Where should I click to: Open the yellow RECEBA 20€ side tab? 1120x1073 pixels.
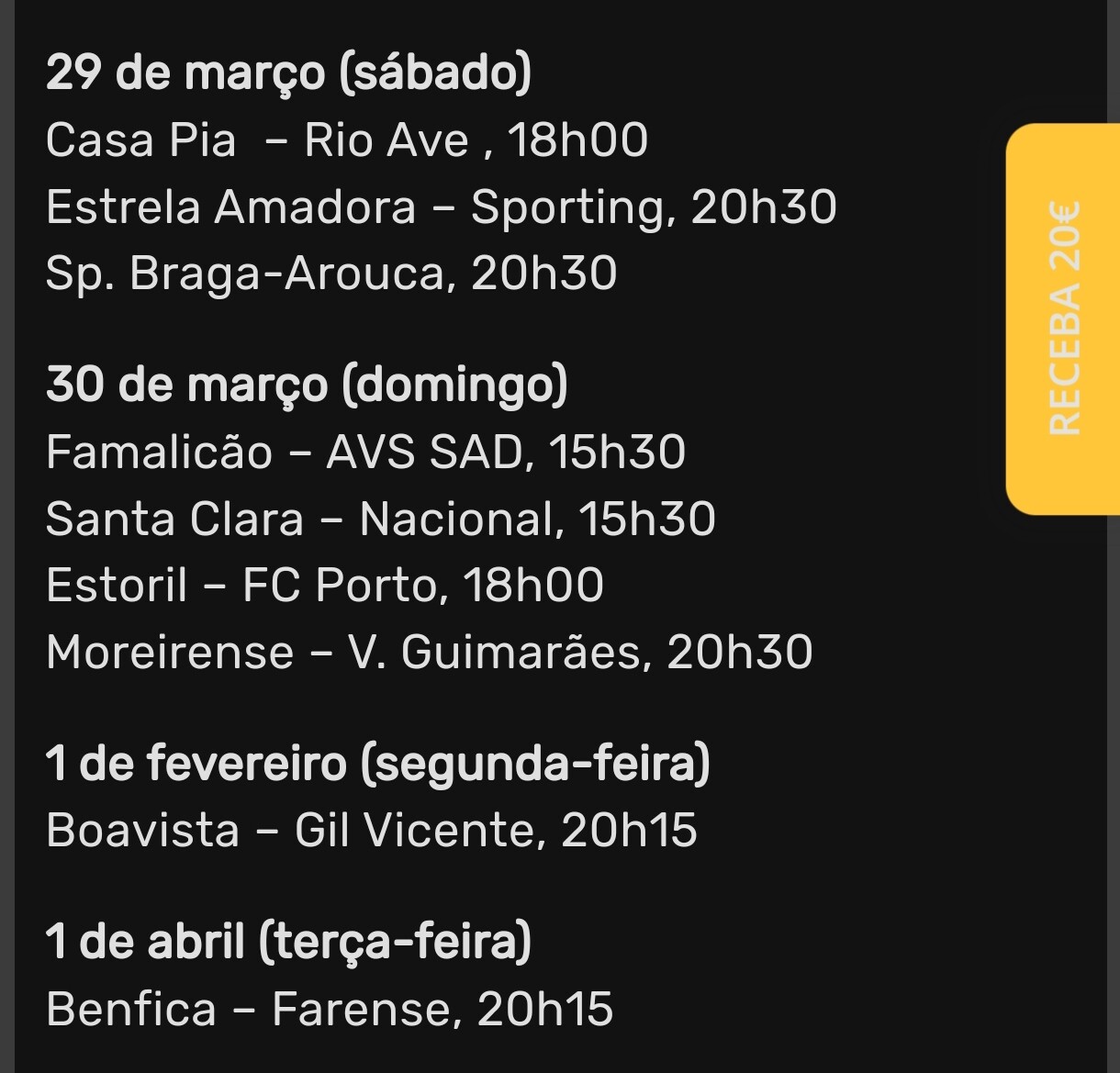[x=1063, y=319]
